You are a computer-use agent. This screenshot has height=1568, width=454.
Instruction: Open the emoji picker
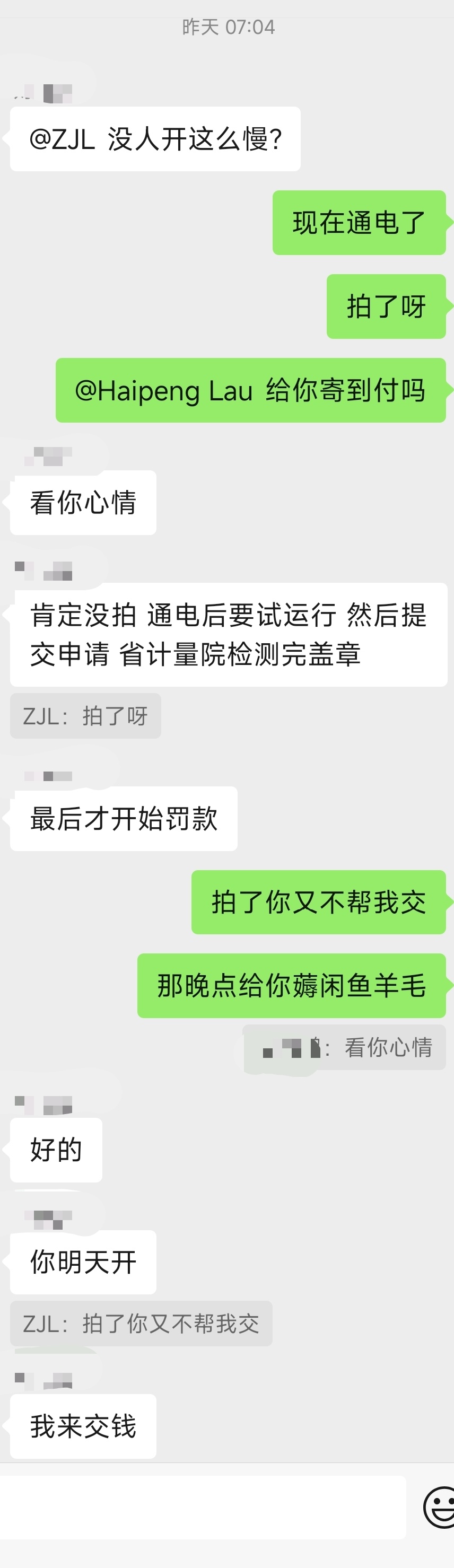pyautogui.click(x=439, y=1507)
